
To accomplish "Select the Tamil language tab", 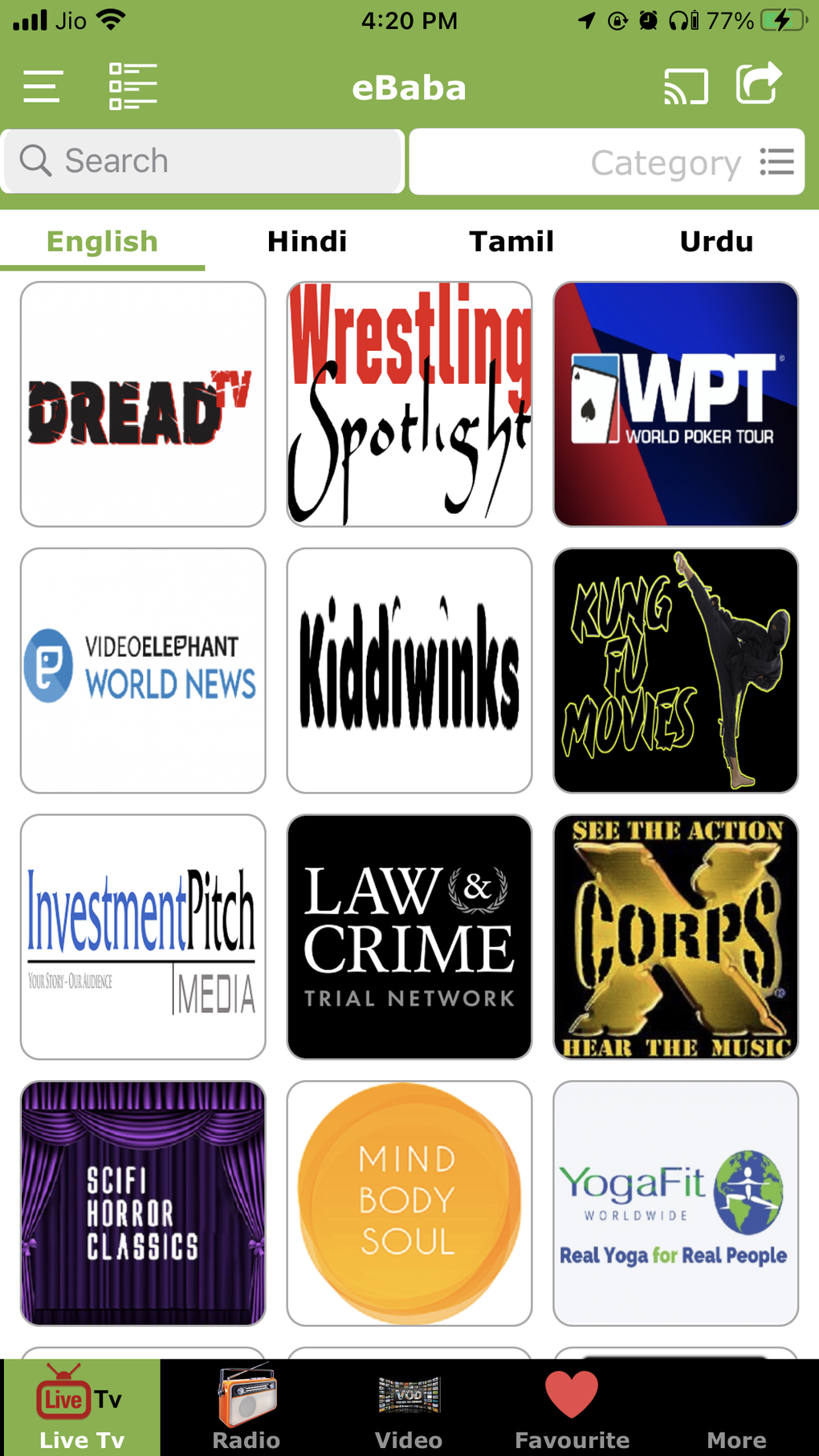I will click(x=511, y=242).
